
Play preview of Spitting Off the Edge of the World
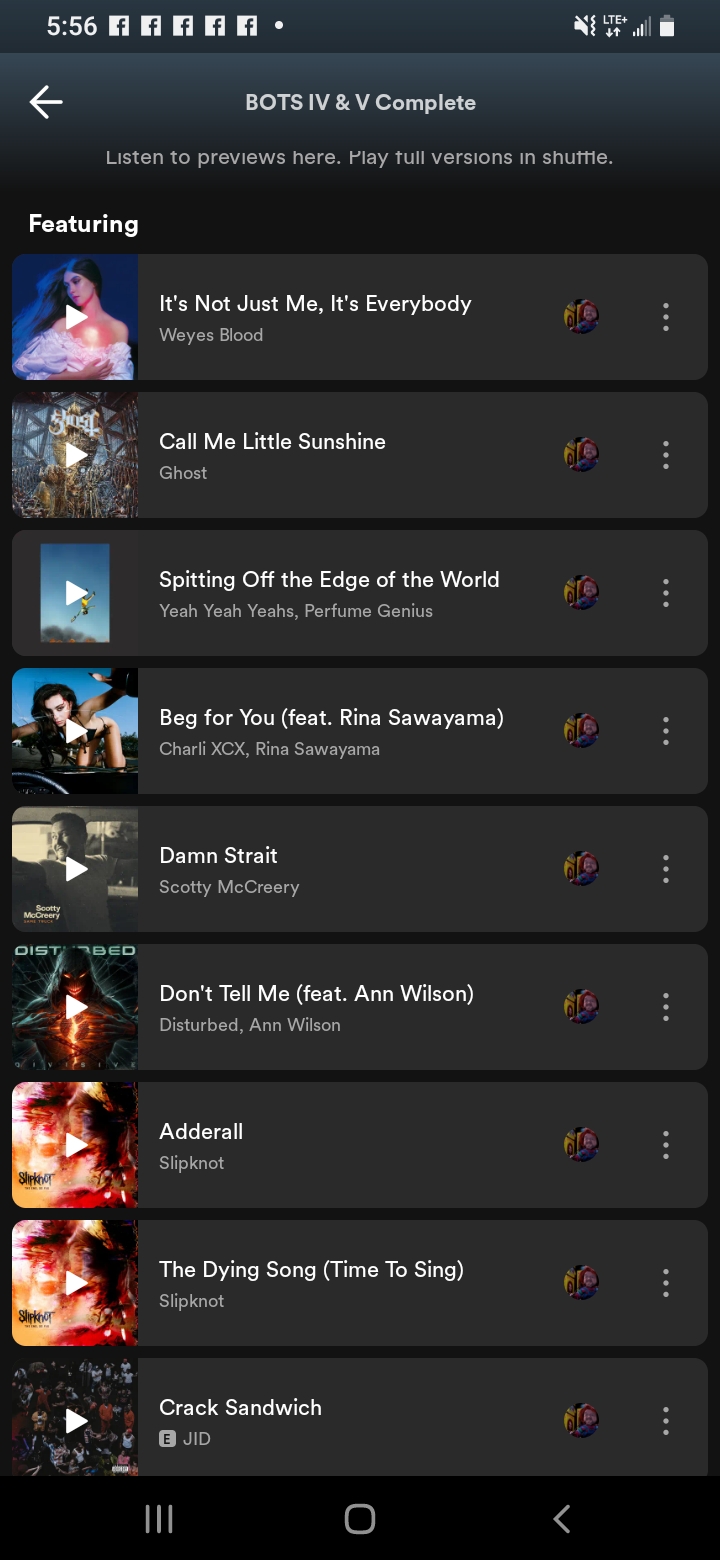[x=76, y=593]
